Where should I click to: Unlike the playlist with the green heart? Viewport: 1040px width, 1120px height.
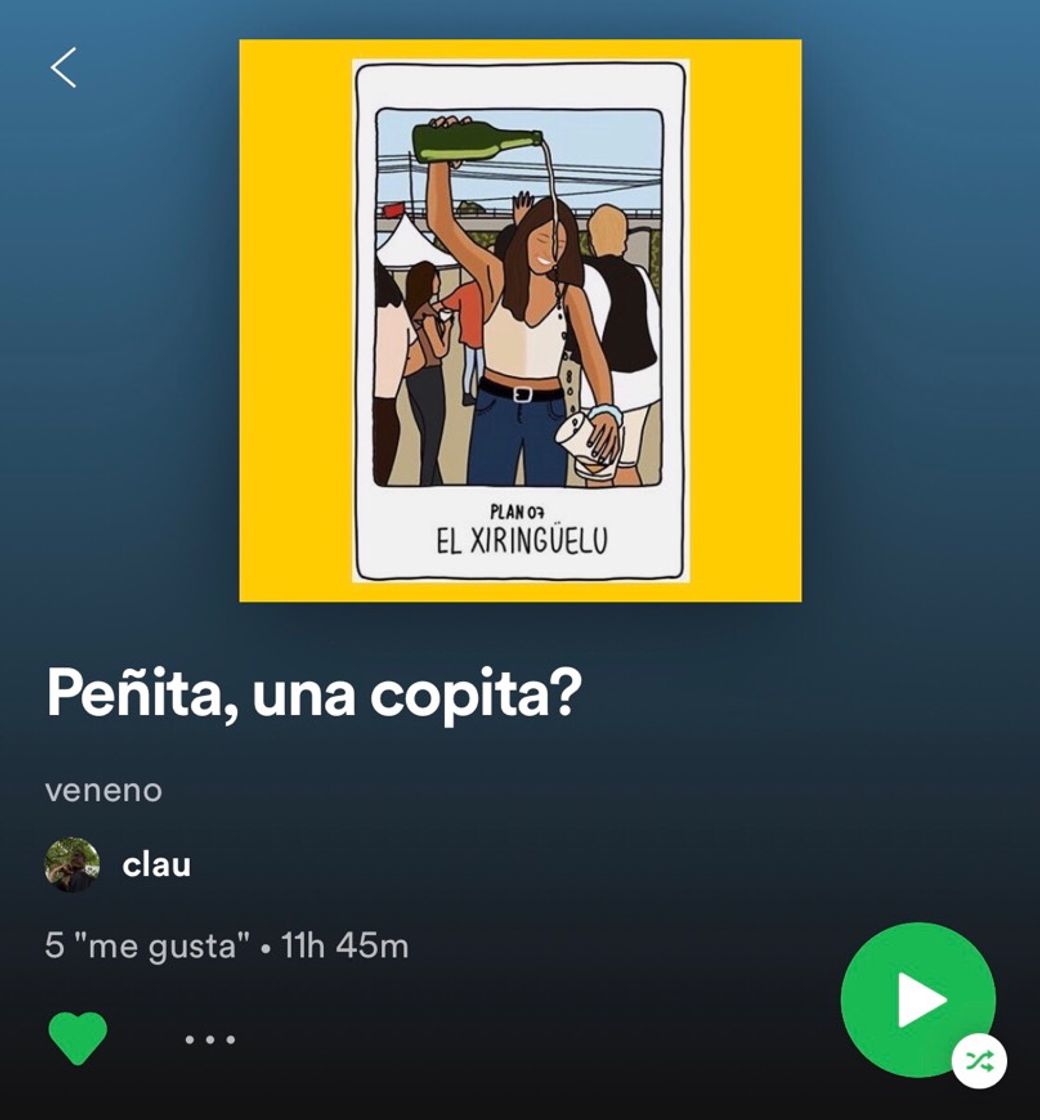78,1038
